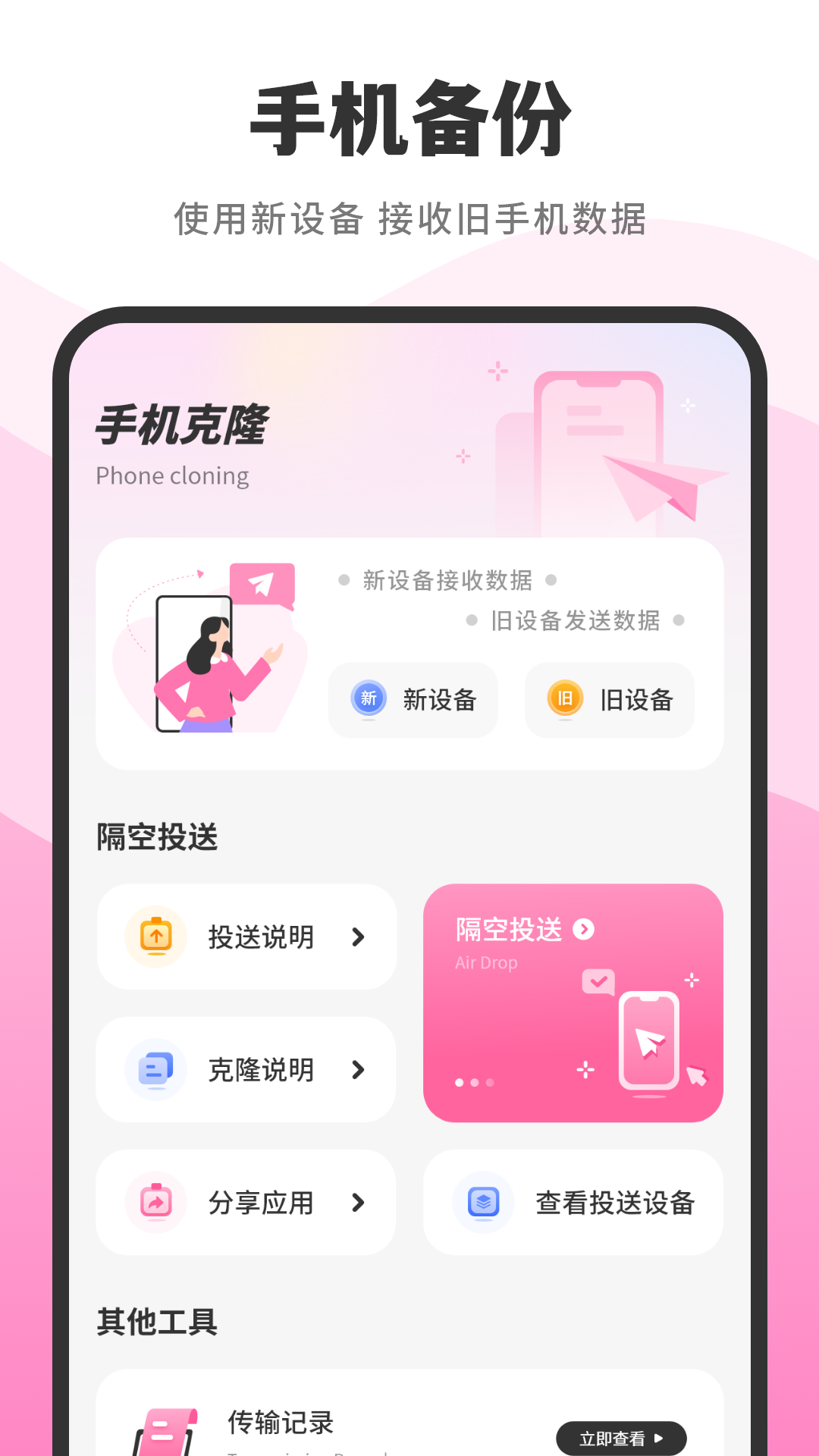Image resolution: width=819 pixels, height=1456 pixels.
Task: Click the circled arrow next to 隔空投送
Action: point(583,930)
